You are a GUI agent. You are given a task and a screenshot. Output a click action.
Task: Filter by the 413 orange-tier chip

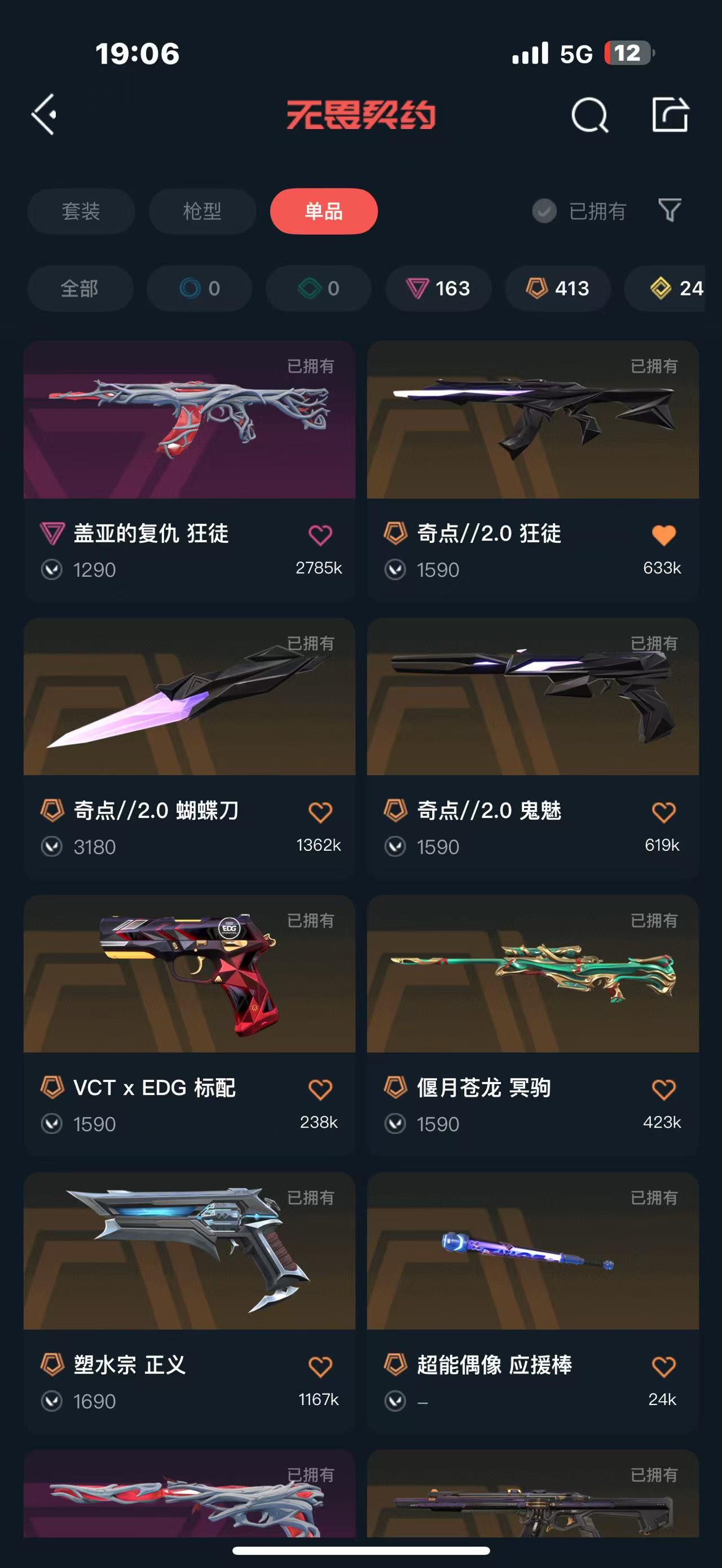coord(558,289)
